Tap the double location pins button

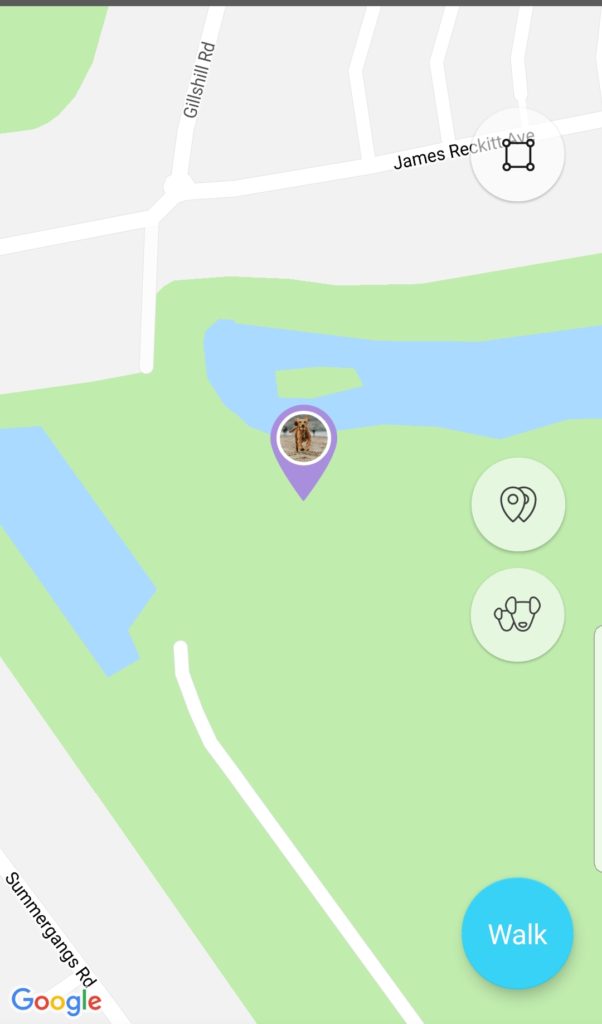tap(518, 504)
